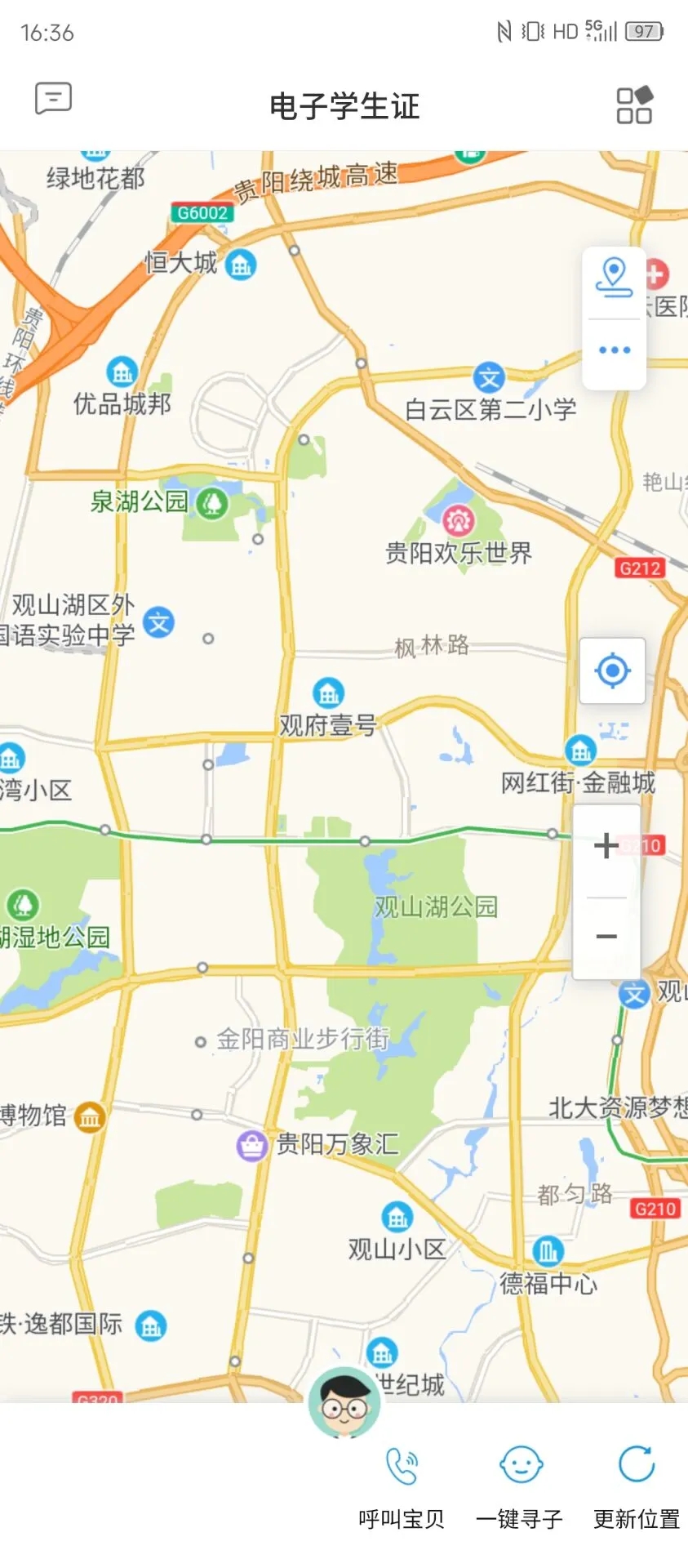
Task: Open the messages icon in the top bar
Action: [x=53, y=99]
